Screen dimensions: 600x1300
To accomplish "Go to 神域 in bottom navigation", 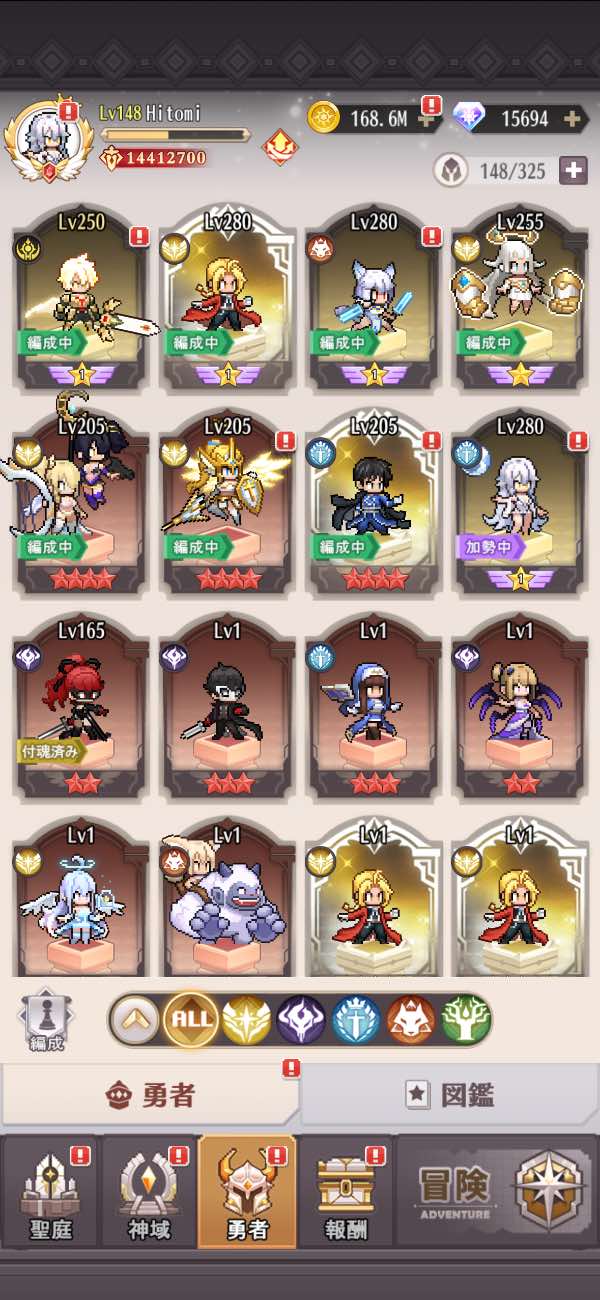I will [148, 1192].
